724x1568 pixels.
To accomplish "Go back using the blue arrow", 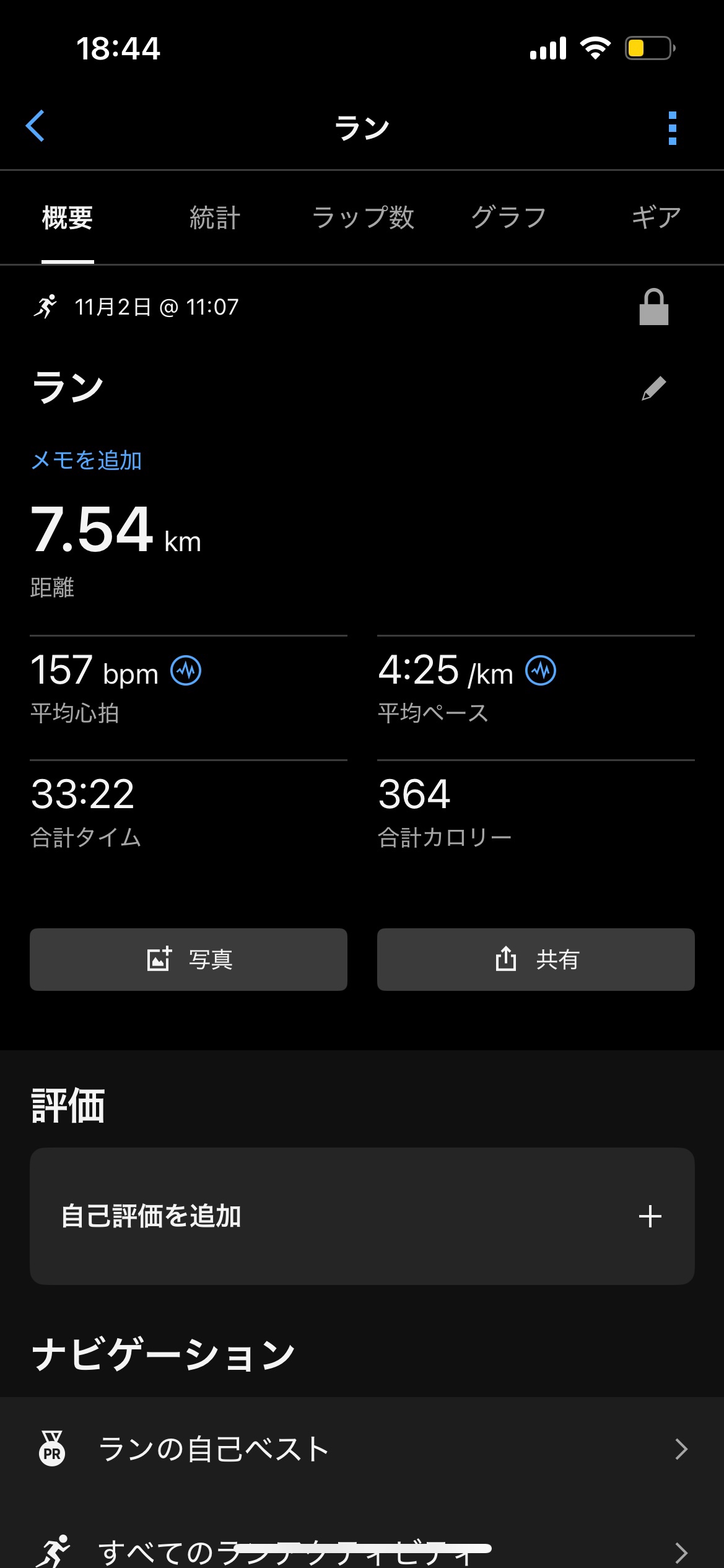I will (35, 126).
